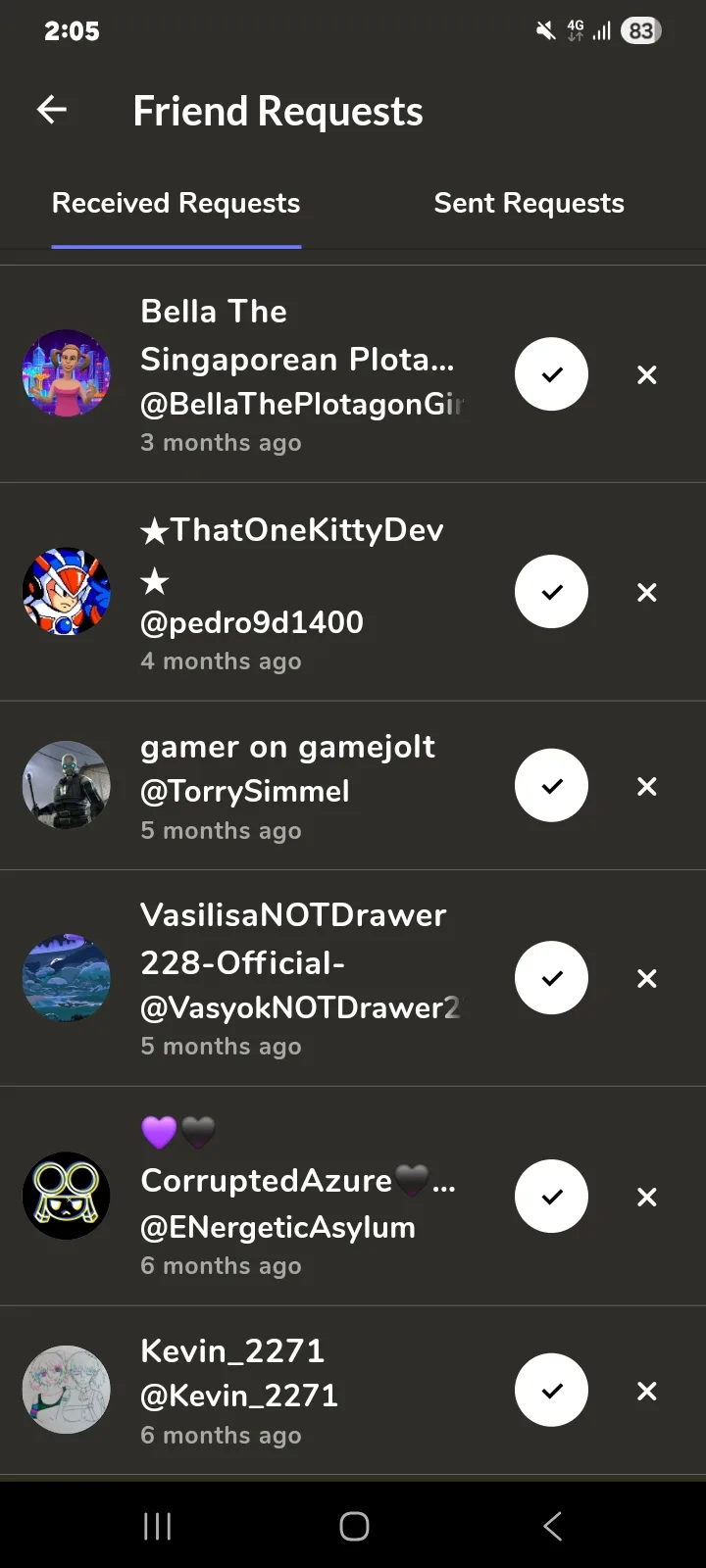
Task: Go to the phone home screen
Action: [354, 1526]
